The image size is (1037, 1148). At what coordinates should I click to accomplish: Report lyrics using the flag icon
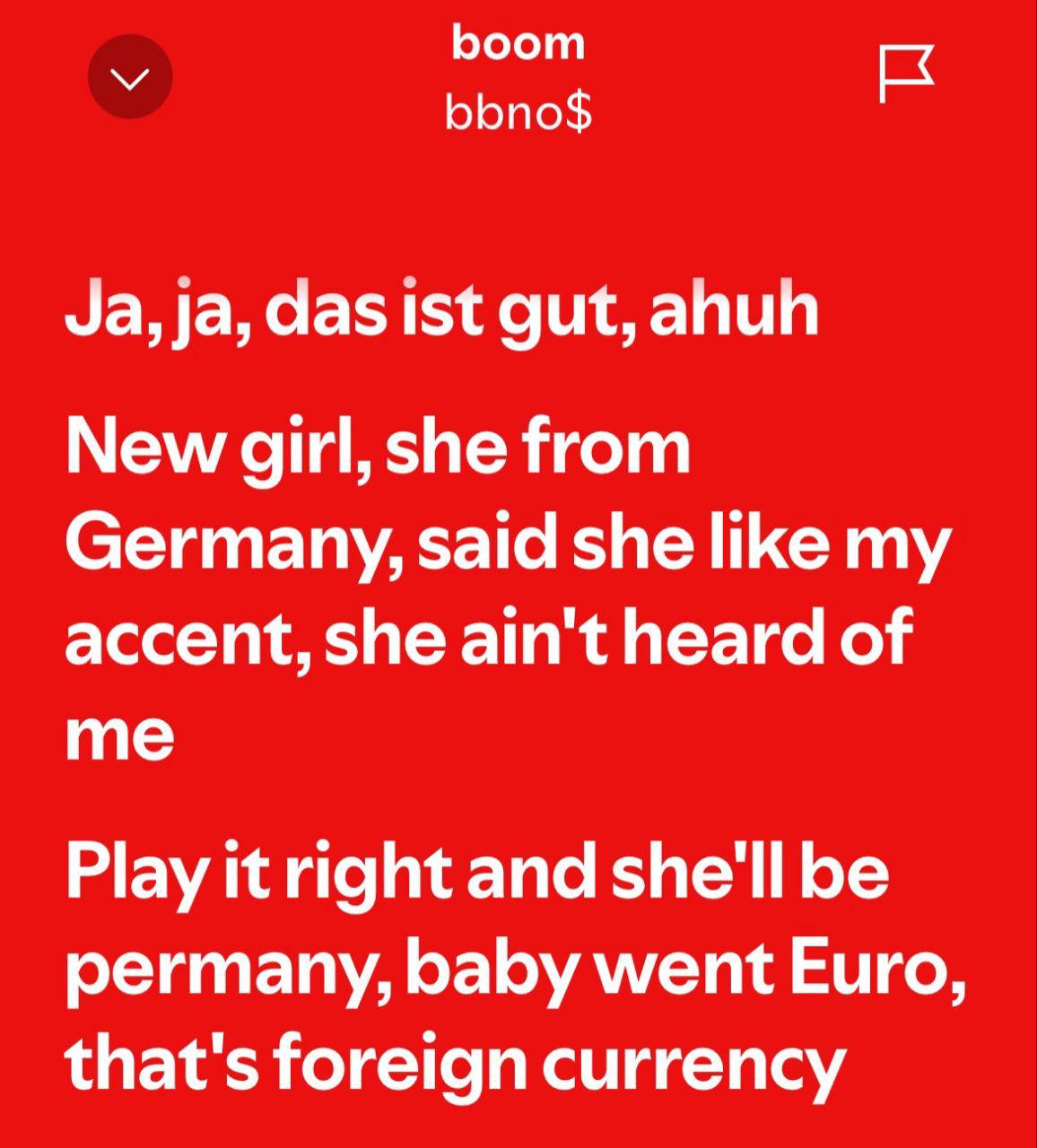tap(905, 74)
